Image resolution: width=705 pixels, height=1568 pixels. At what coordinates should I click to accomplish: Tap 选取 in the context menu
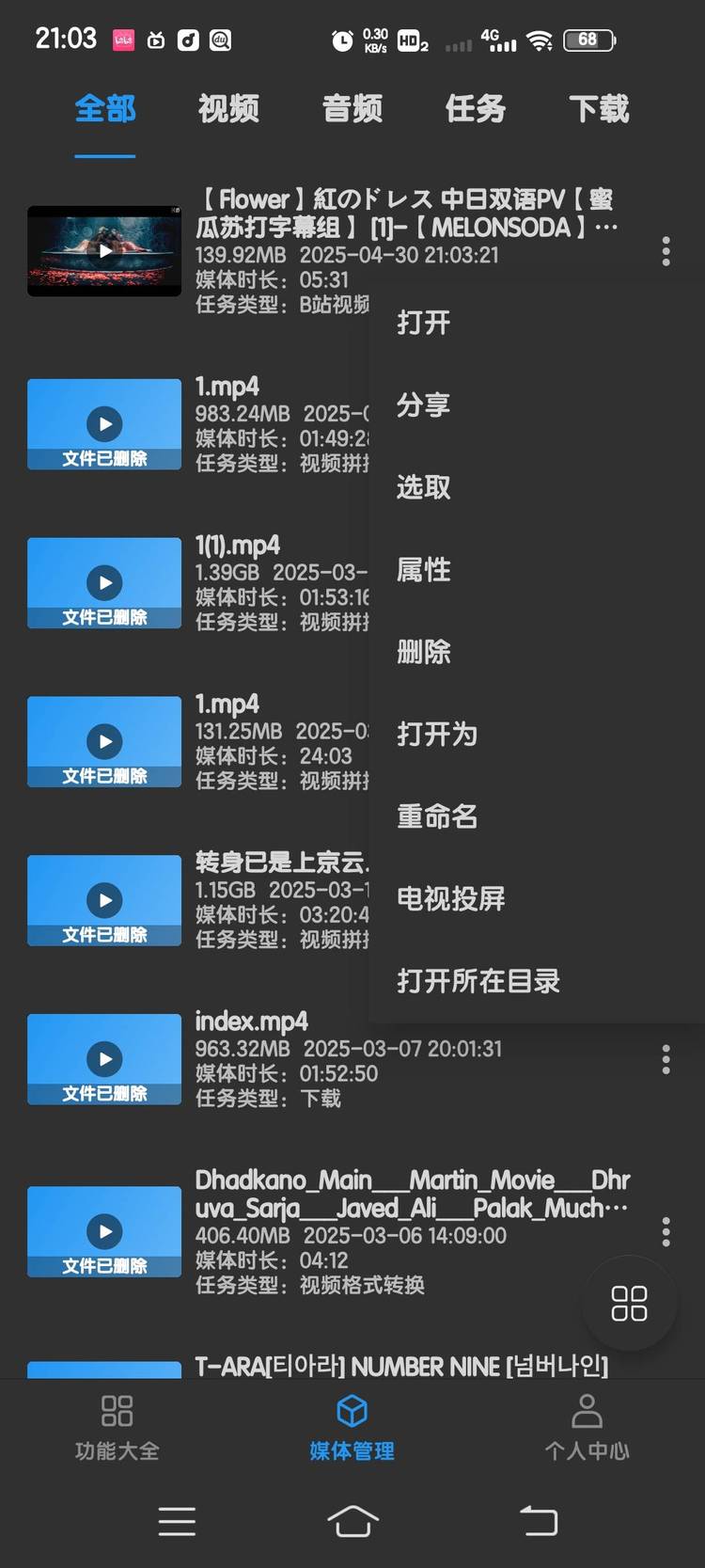coord(424,487)
